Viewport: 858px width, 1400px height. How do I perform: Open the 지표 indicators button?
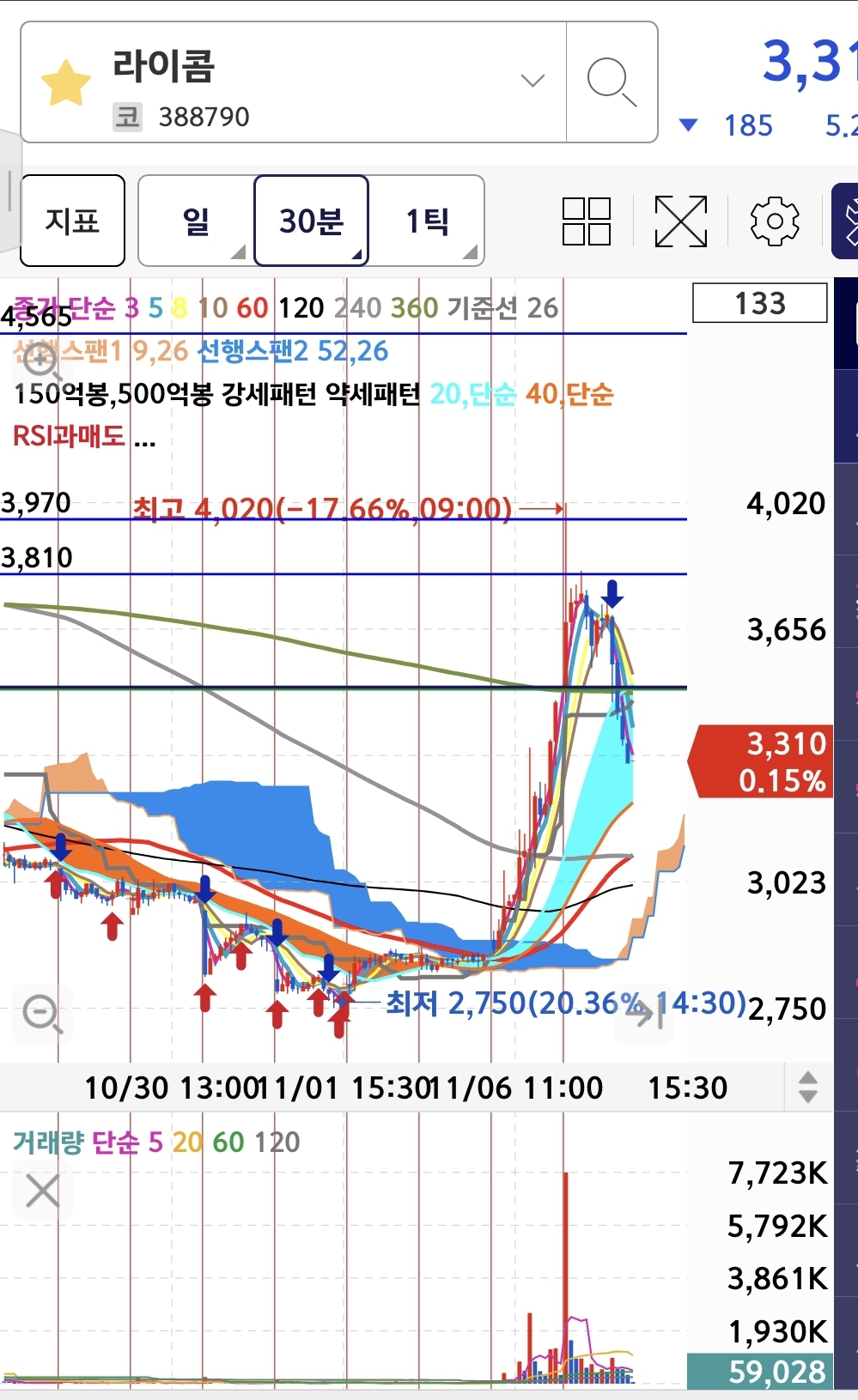(73, 221)
